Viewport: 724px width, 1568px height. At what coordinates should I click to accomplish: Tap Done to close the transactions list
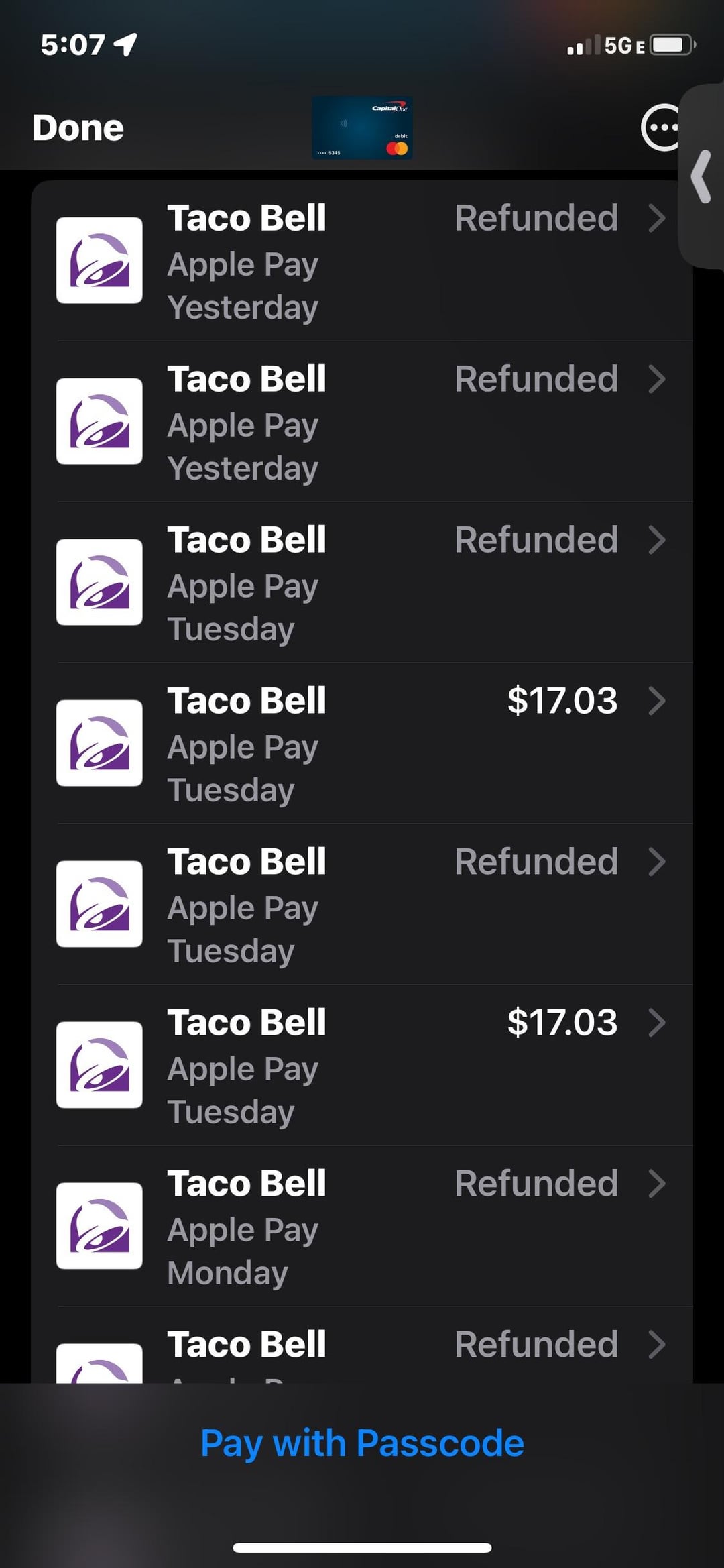(x=78, y=127)
